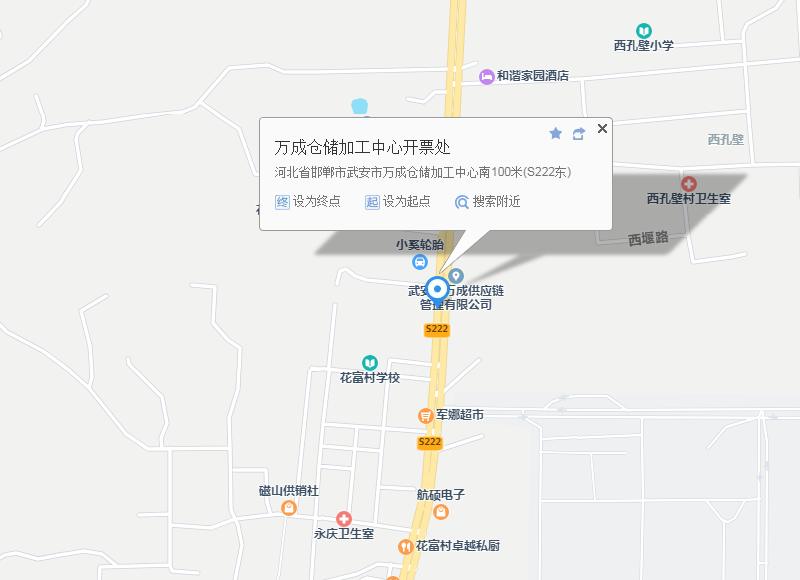Open the 西孔壁小学 school marker
The height and width of the screenshot is (580, 800).
645,31
